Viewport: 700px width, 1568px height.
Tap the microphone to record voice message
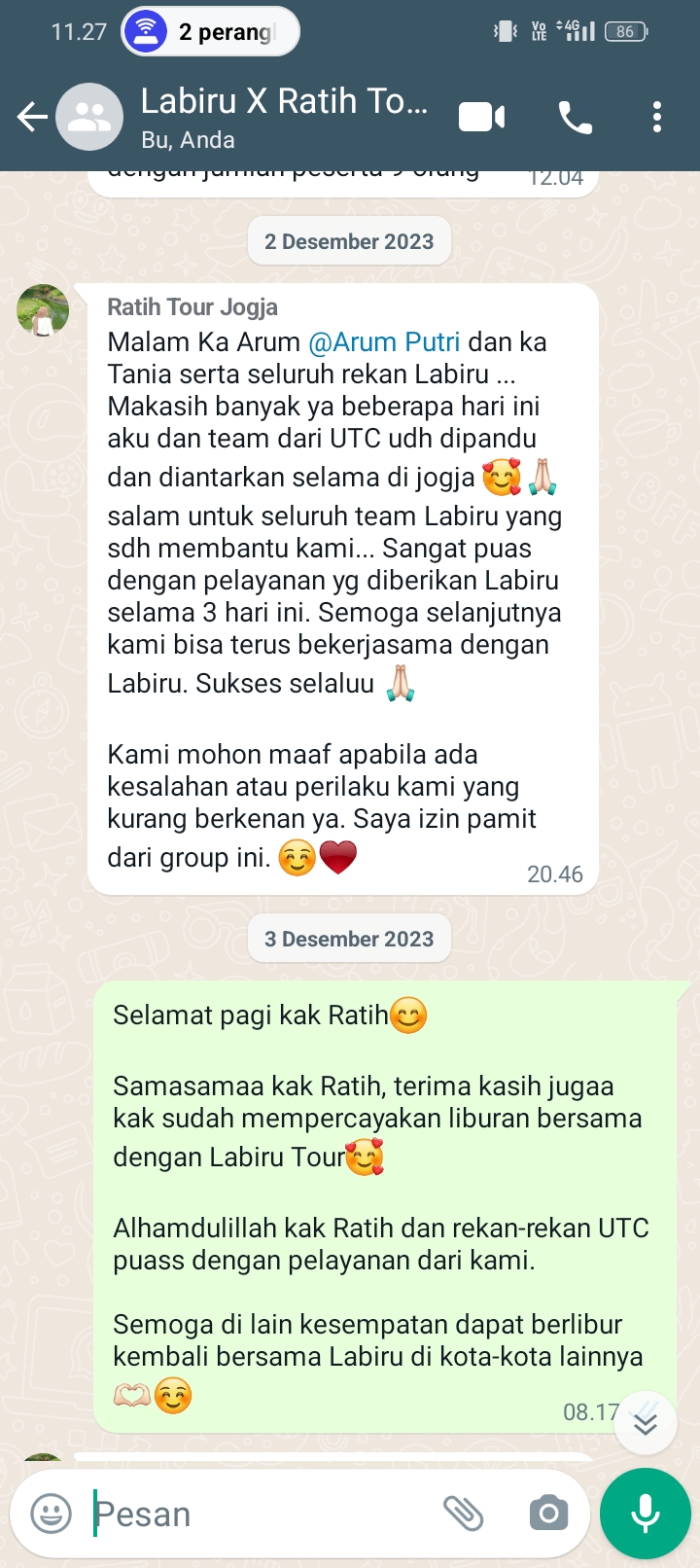[x=645, y=1514]
